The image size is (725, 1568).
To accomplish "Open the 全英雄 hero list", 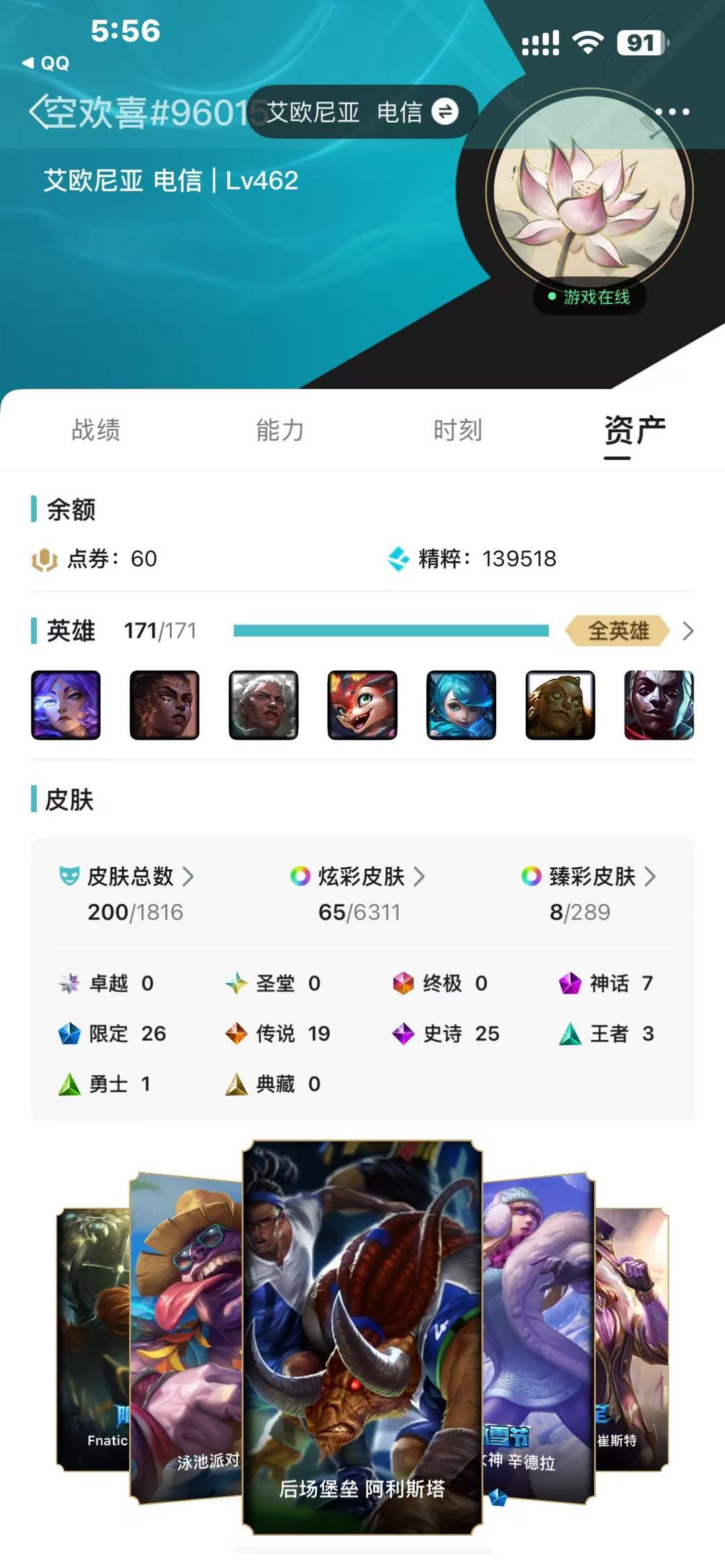I will click(x=630, y=631).
